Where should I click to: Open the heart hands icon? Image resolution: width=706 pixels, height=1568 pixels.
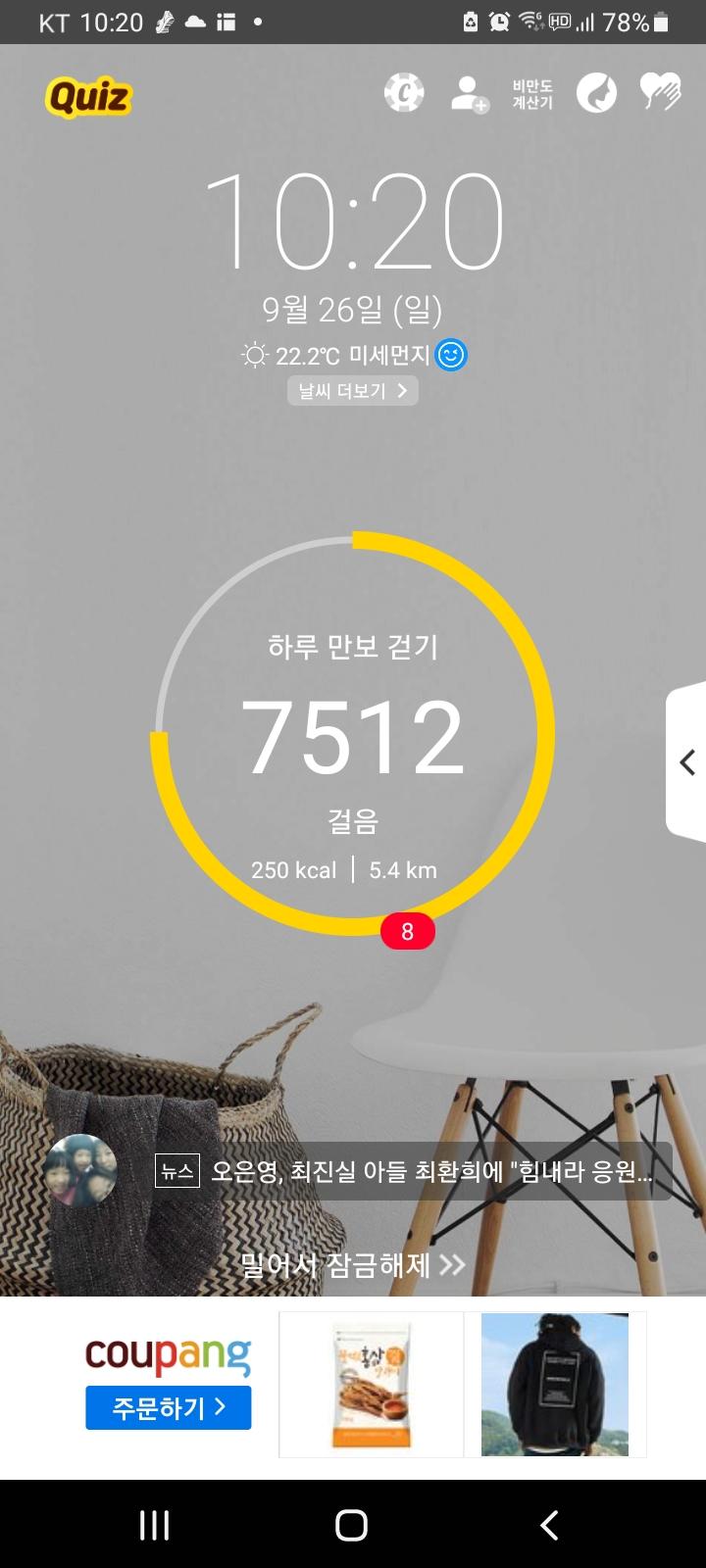pos(660,93)
